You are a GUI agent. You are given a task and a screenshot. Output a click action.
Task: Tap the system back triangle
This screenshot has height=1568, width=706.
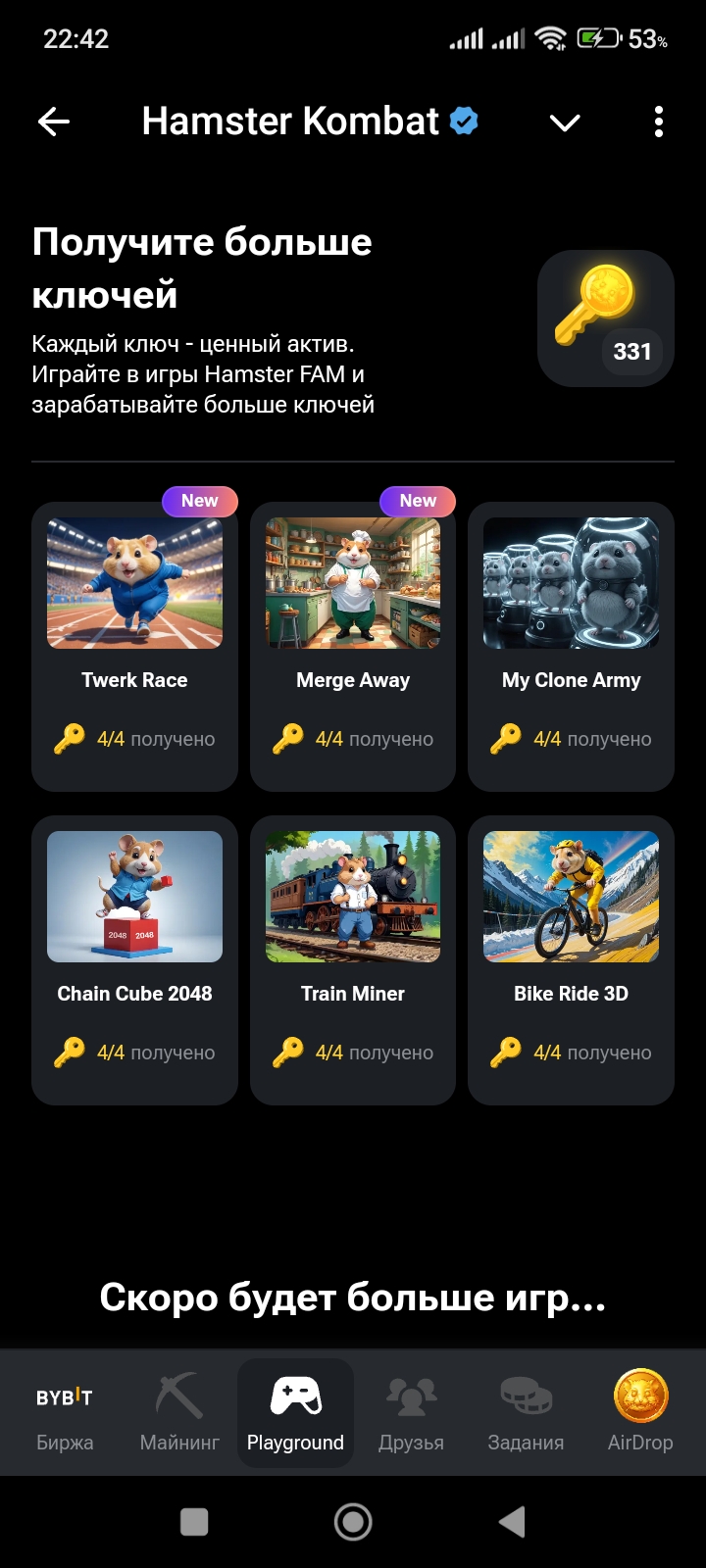512,1522
